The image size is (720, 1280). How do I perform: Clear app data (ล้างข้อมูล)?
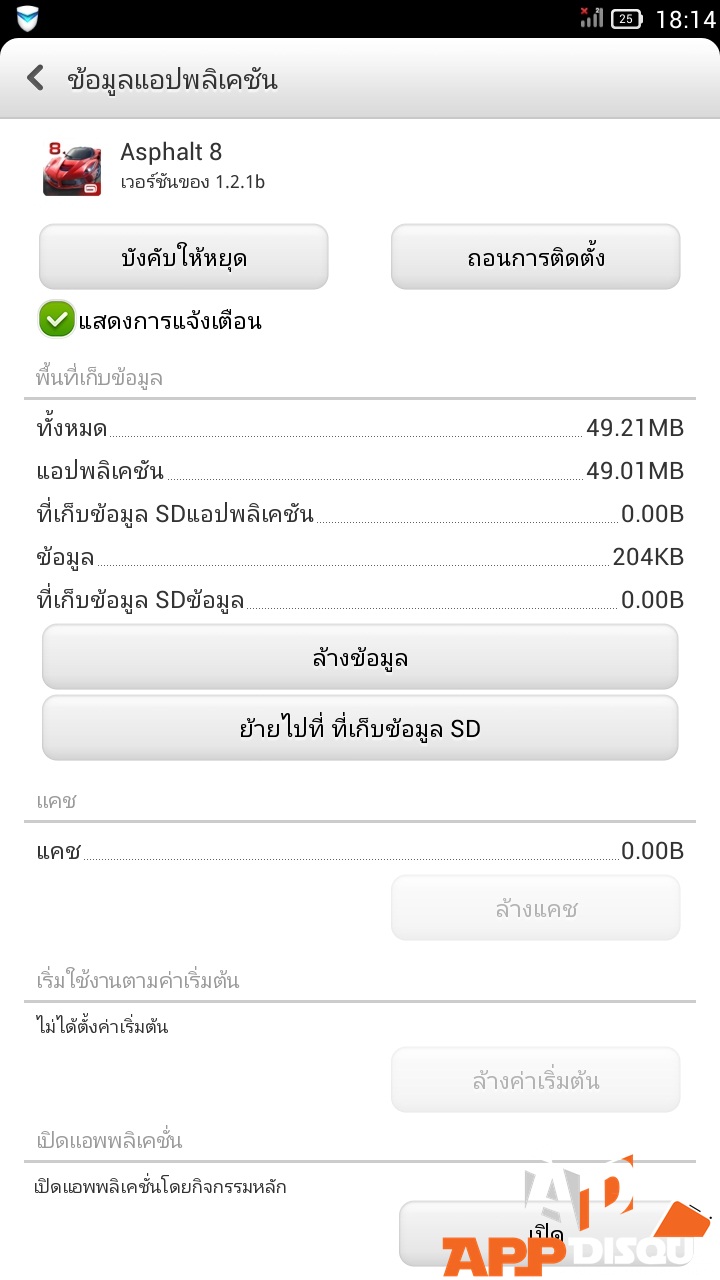pos(360,658)
